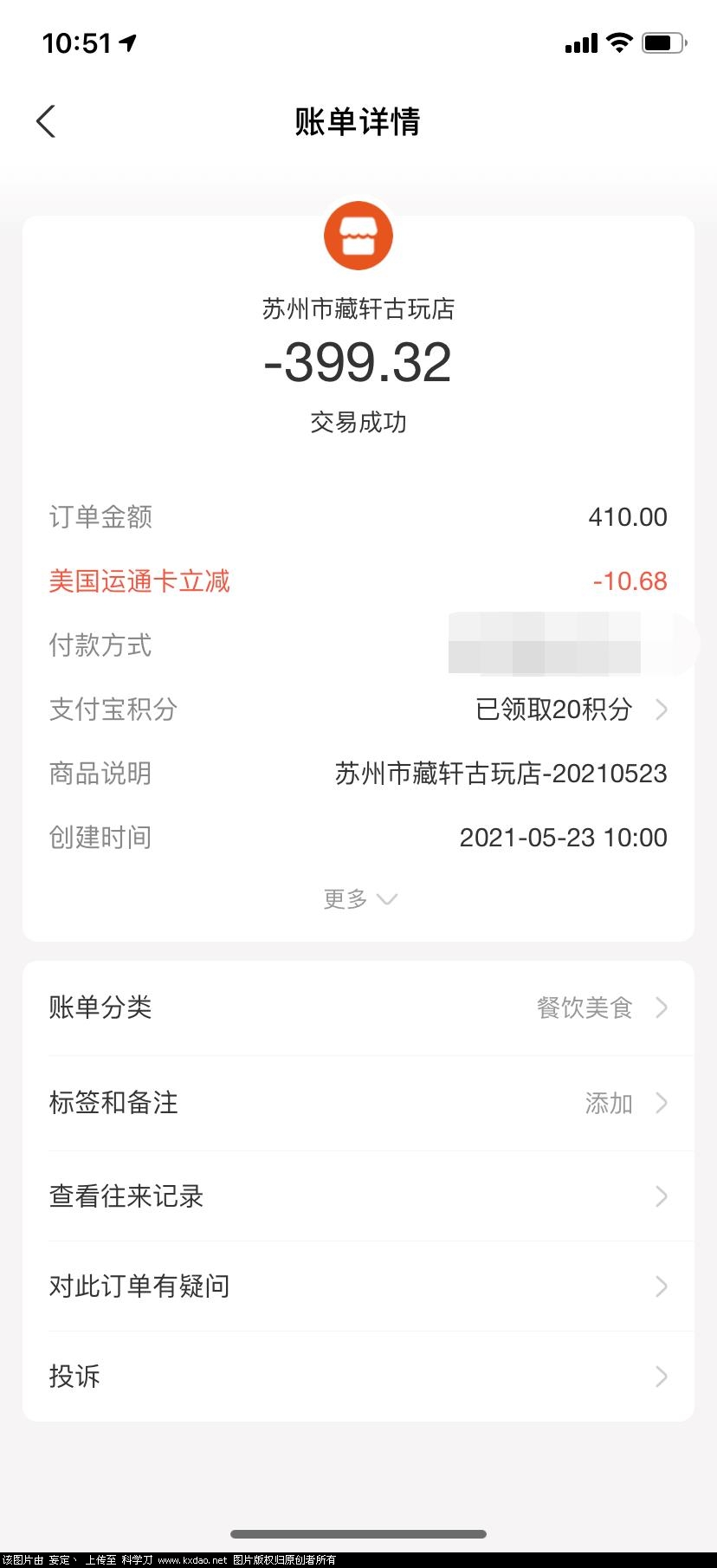
Task: Go back from the 账单详情 page
Action: pos(47,121)
